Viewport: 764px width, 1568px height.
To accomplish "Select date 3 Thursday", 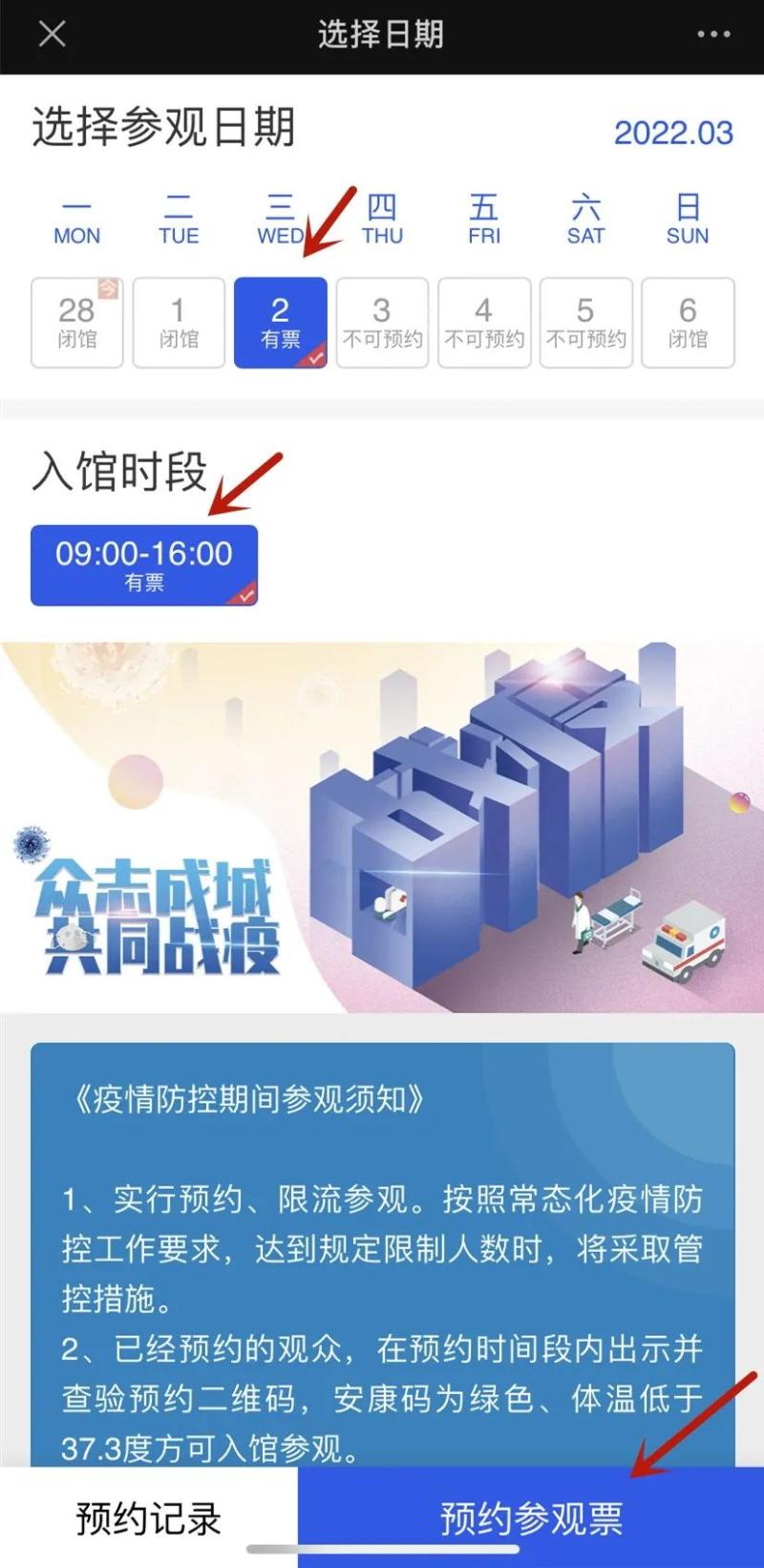I will [382, 323].
